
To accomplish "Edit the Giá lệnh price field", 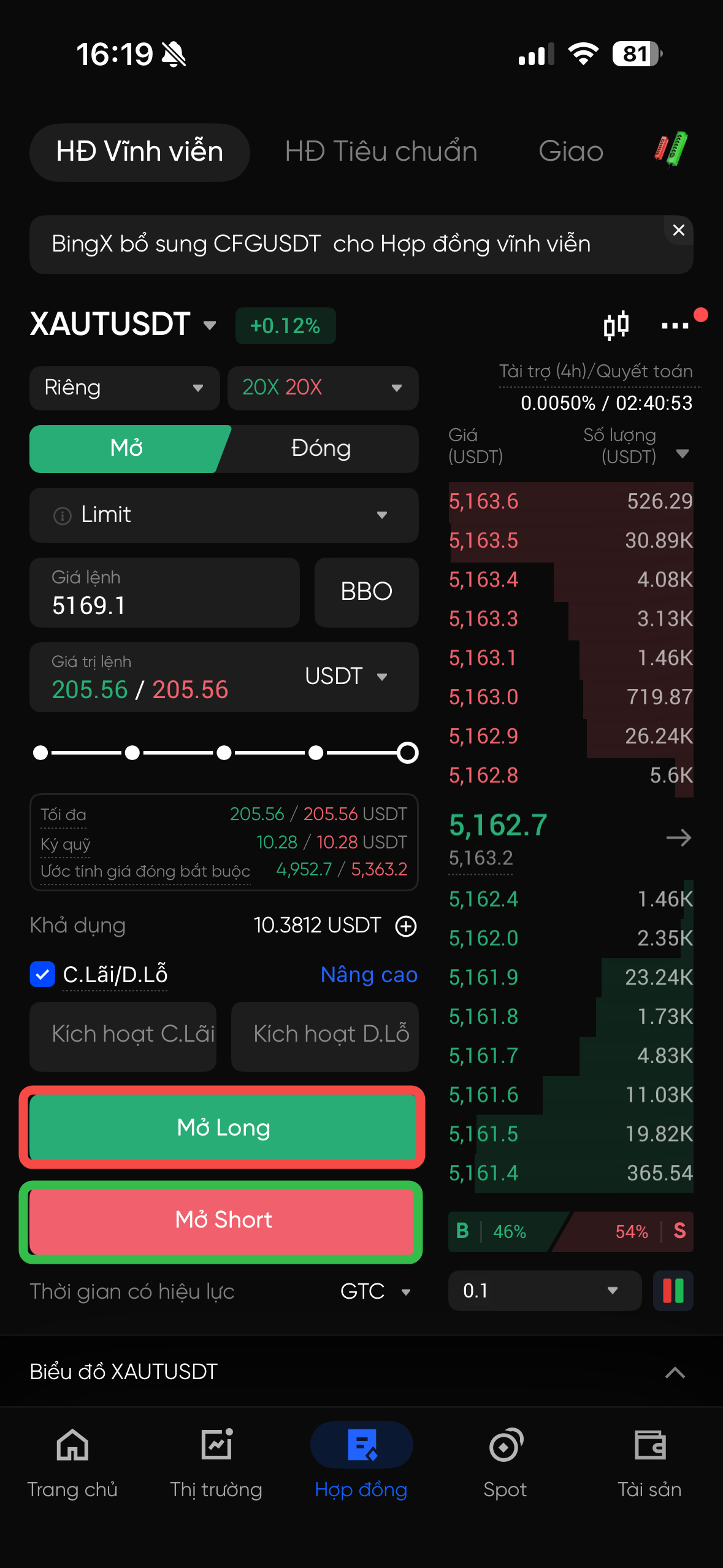I will pyautogui.click(x=164, y=593).
